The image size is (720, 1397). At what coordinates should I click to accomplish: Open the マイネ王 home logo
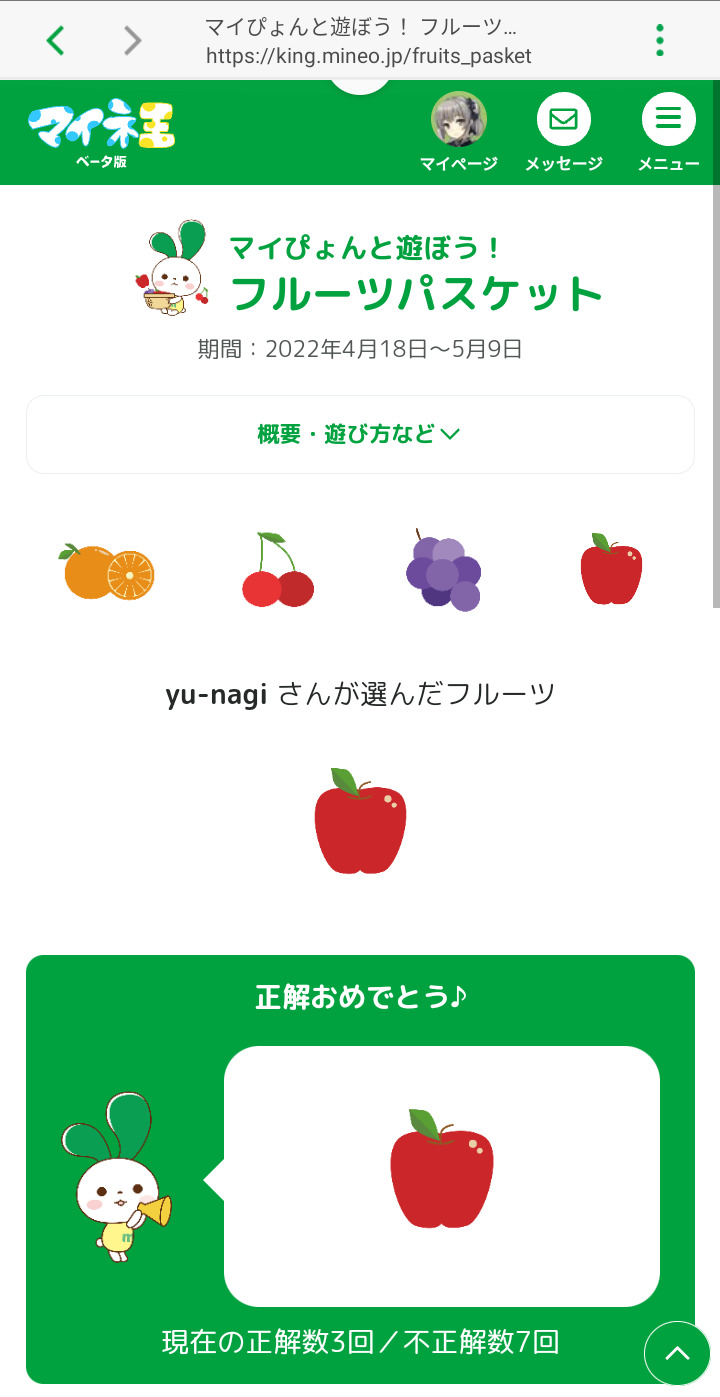[102, 131]
